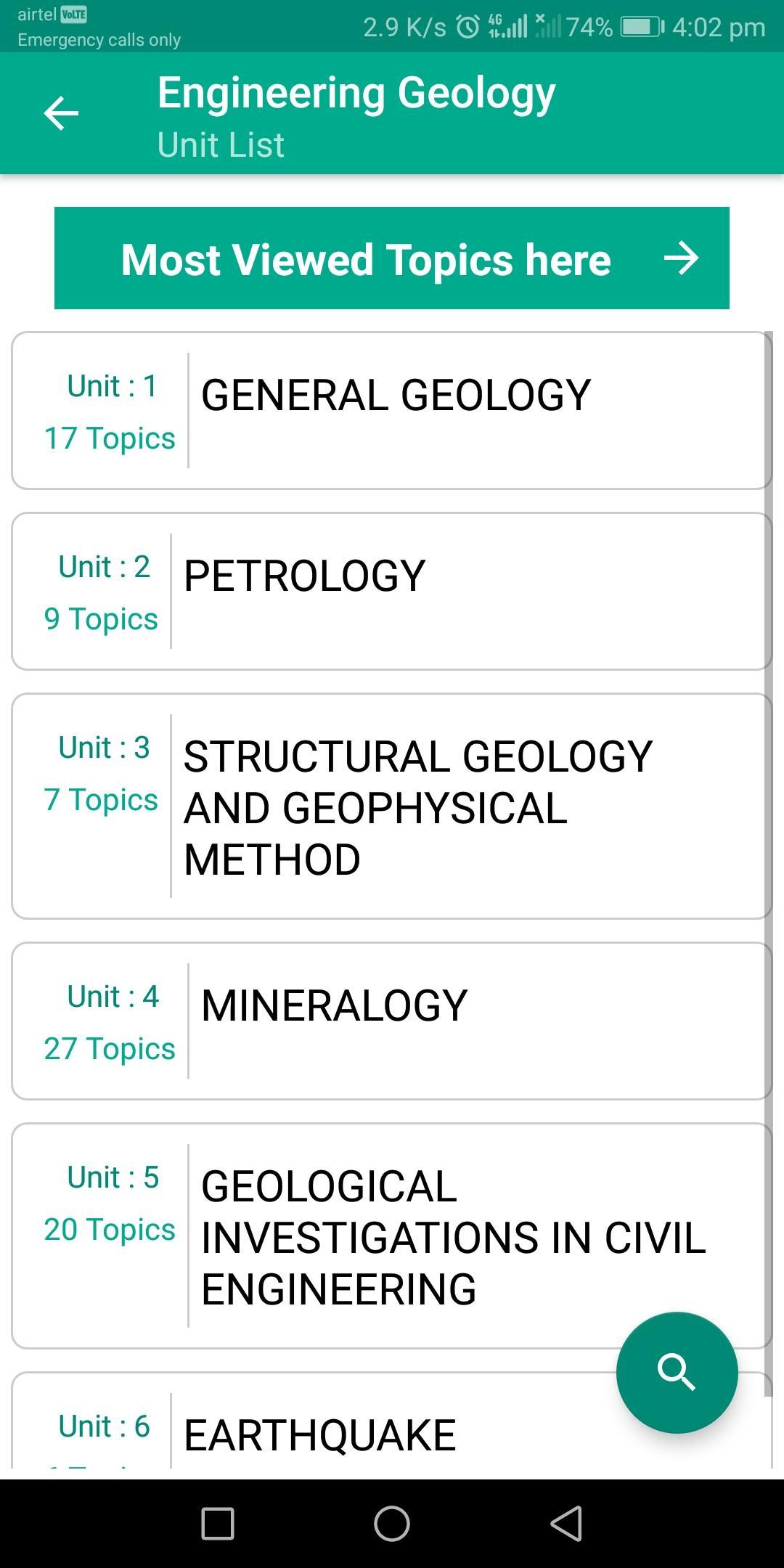Open STRUCTURAL GEOLOGY AND GEOPHYSICAL METHOD unit
The image size is (784, 1568).
[x=392, y=806]
